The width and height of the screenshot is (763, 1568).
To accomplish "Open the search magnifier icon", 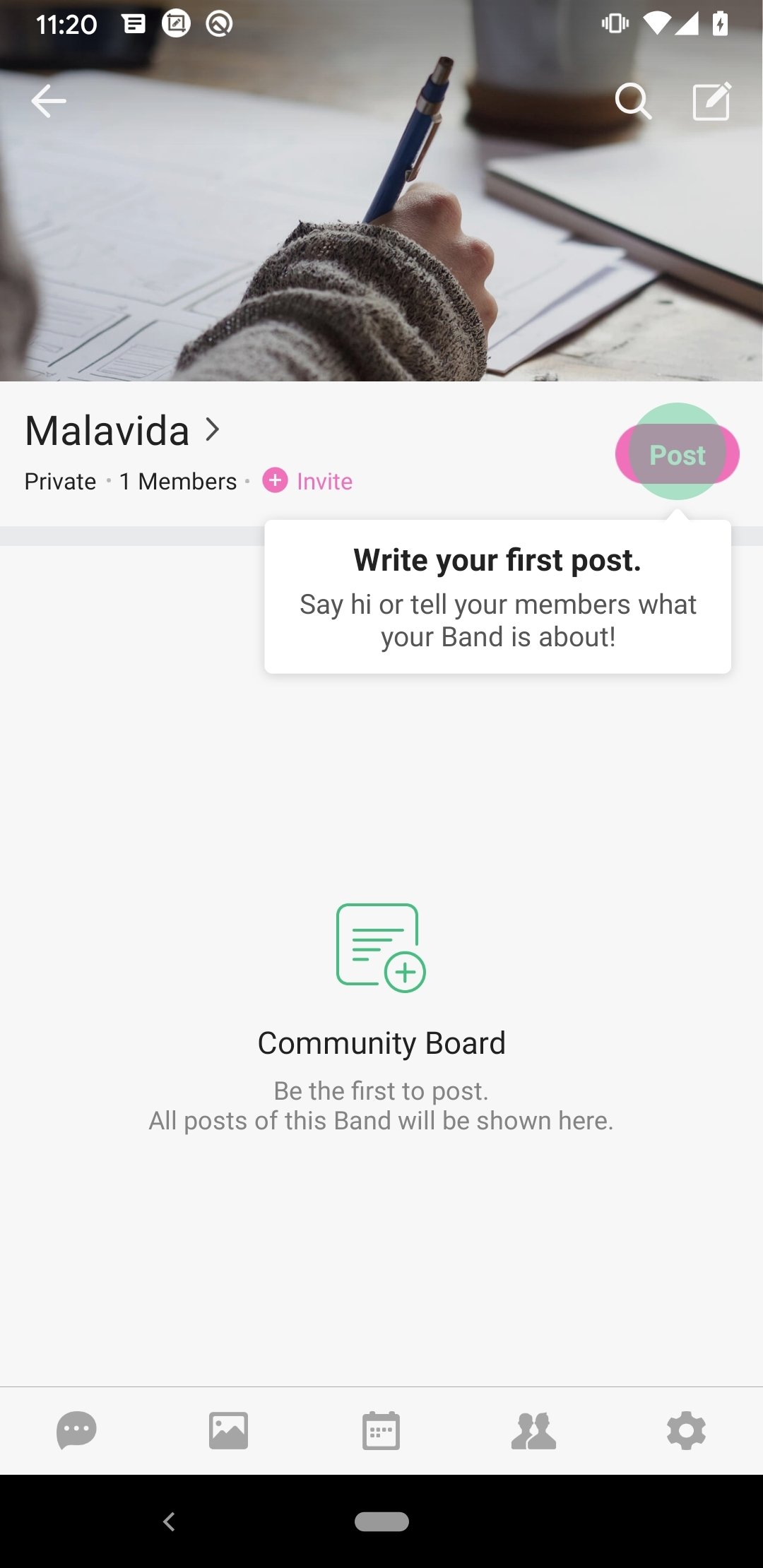I will point(633,101).
